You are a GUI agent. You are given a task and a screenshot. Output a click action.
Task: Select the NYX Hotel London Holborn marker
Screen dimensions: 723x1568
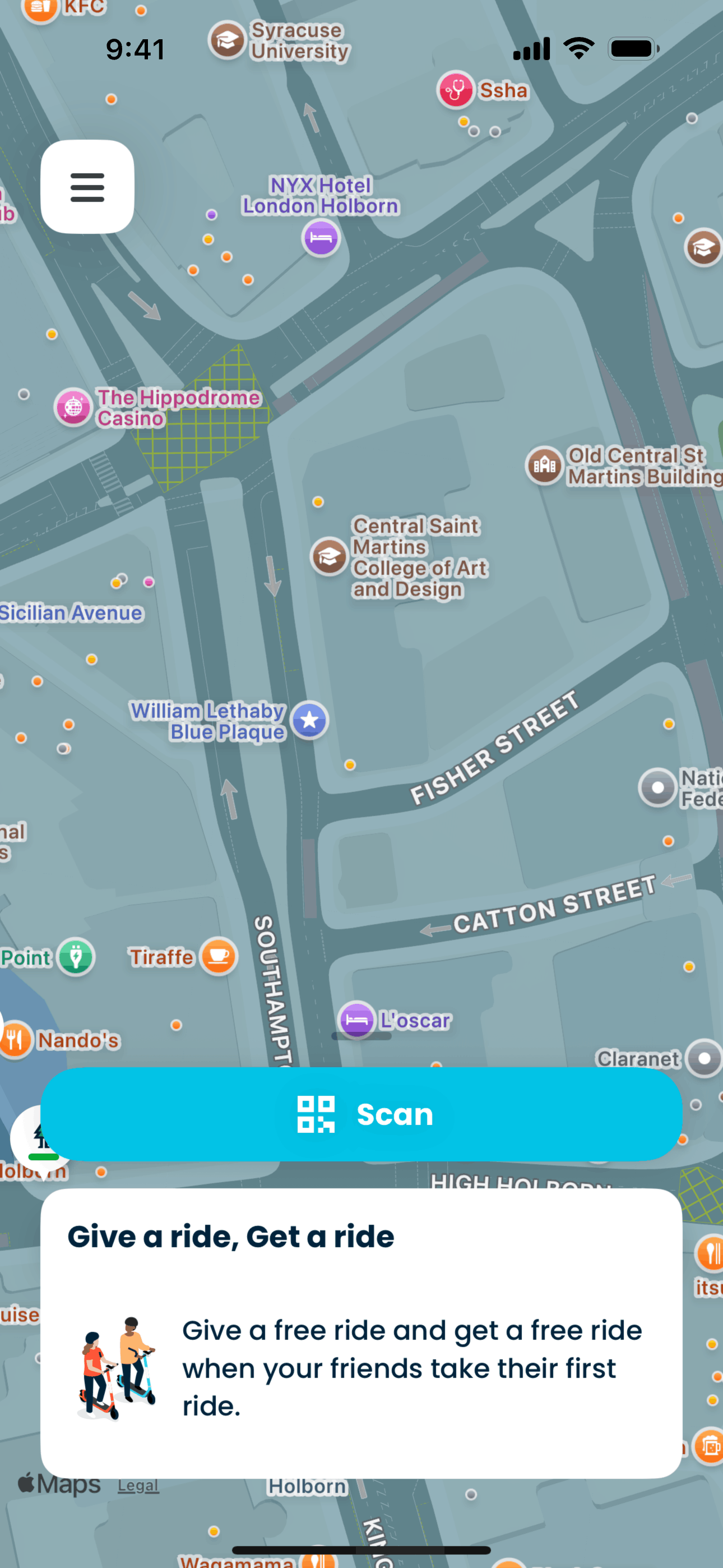[x=321, y=238]
